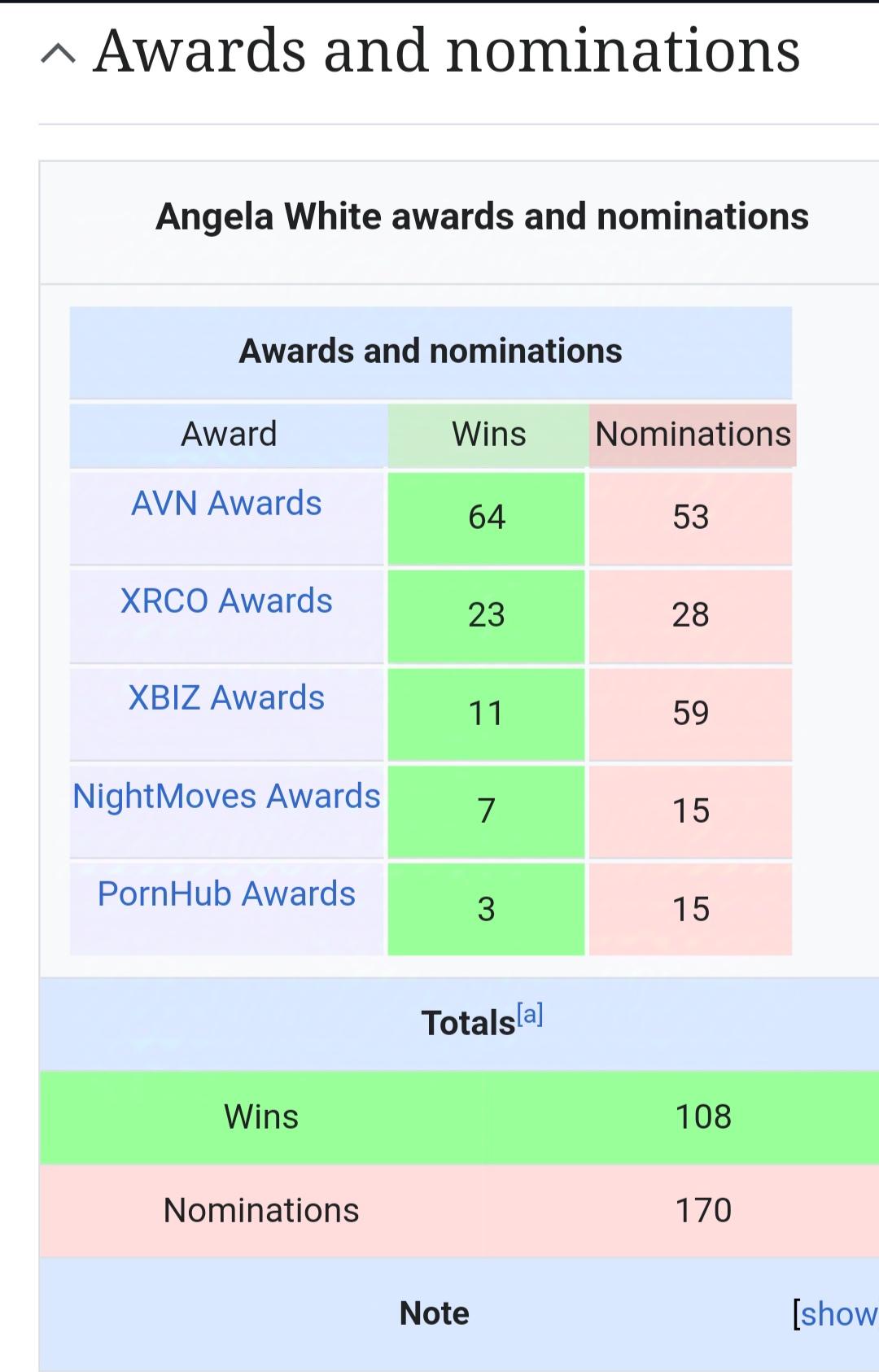Open the XRCO Awards link
Image resolution: width=879 pixels, height=1372 pixels.
click(226, 601)
